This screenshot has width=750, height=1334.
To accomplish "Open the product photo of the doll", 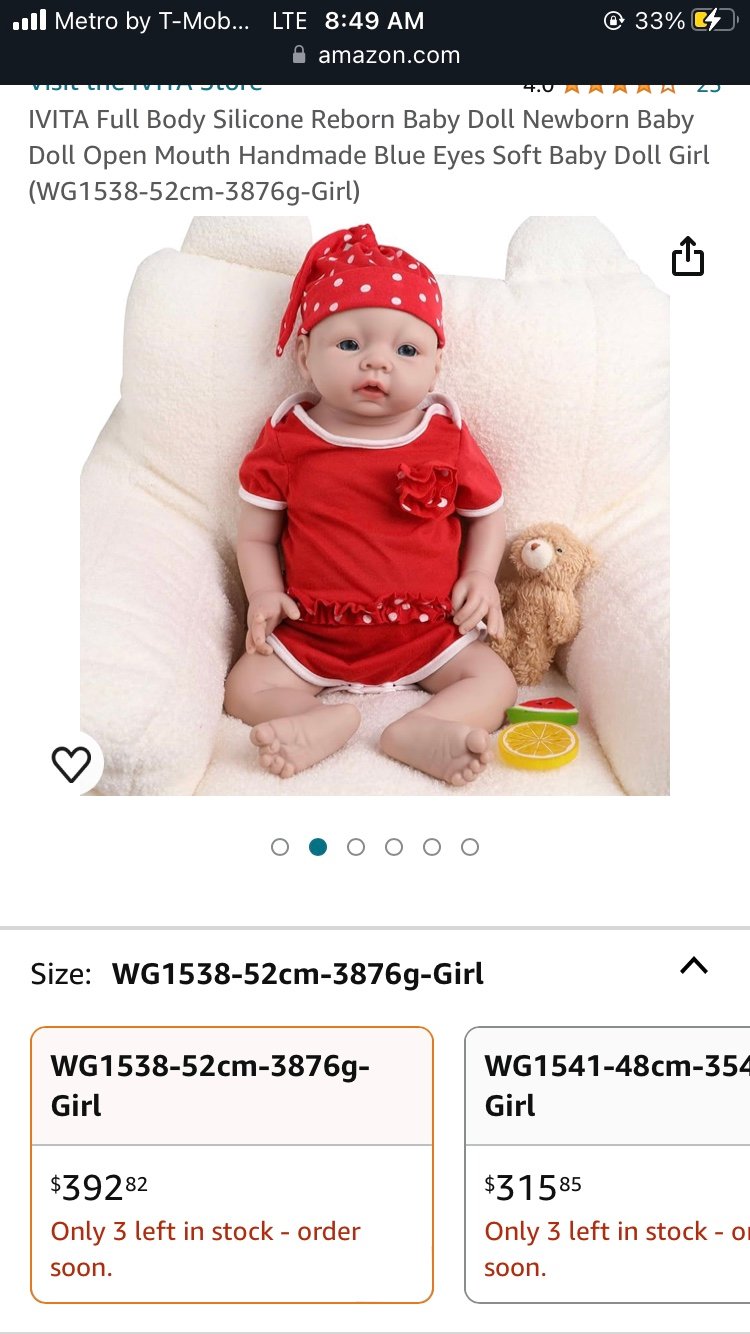I will tap(375, 506).
